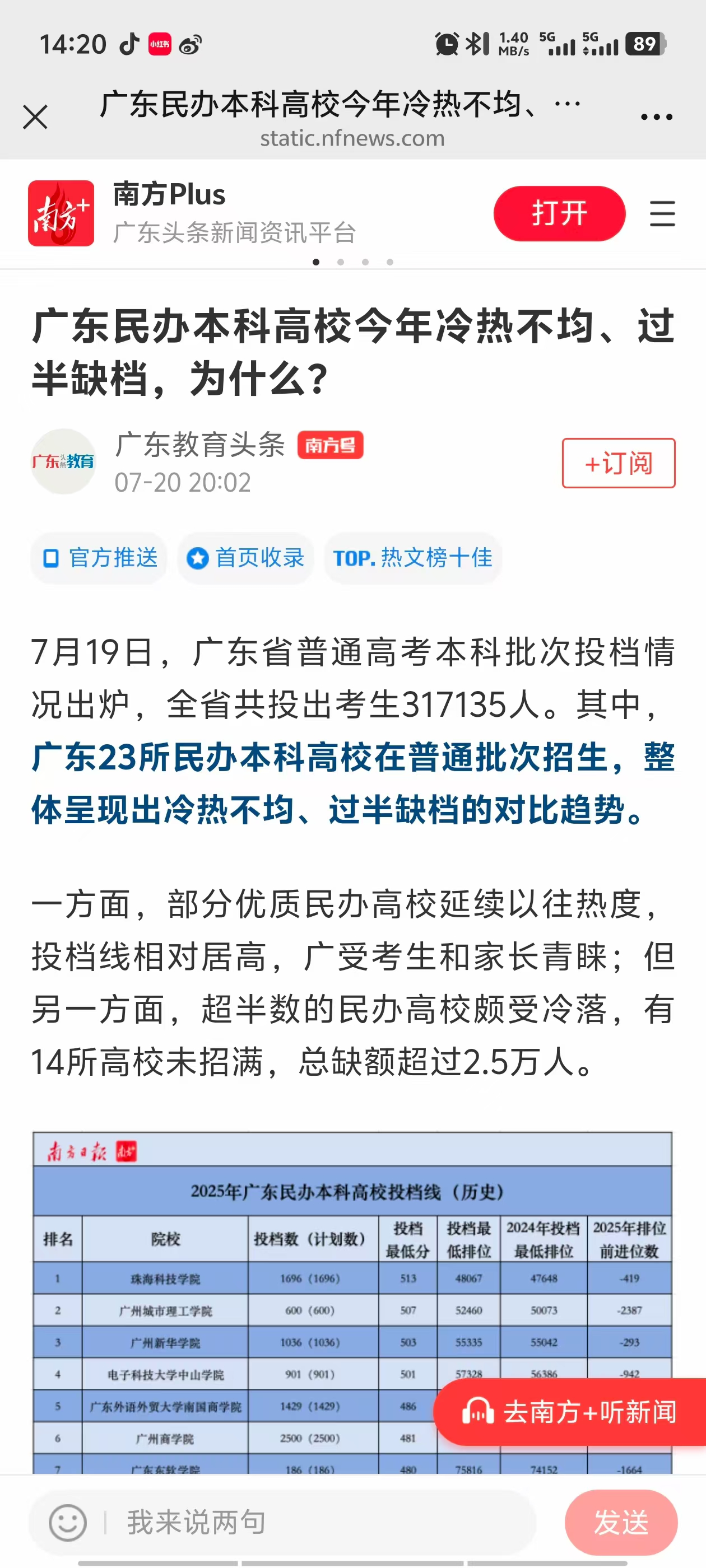Close the in-app browser page

pyautogui.click(x=35, y=117)
